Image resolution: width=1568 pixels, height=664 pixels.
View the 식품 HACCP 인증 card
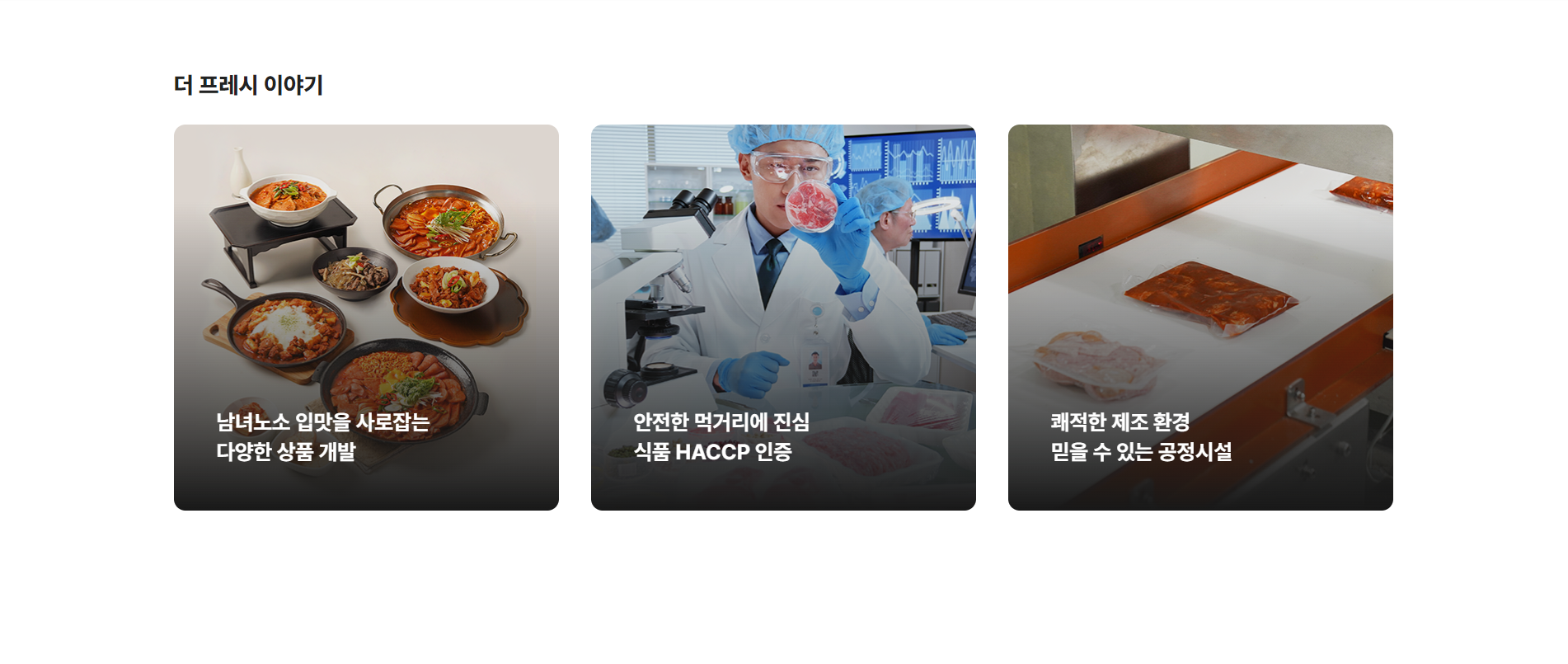[783, 318]
